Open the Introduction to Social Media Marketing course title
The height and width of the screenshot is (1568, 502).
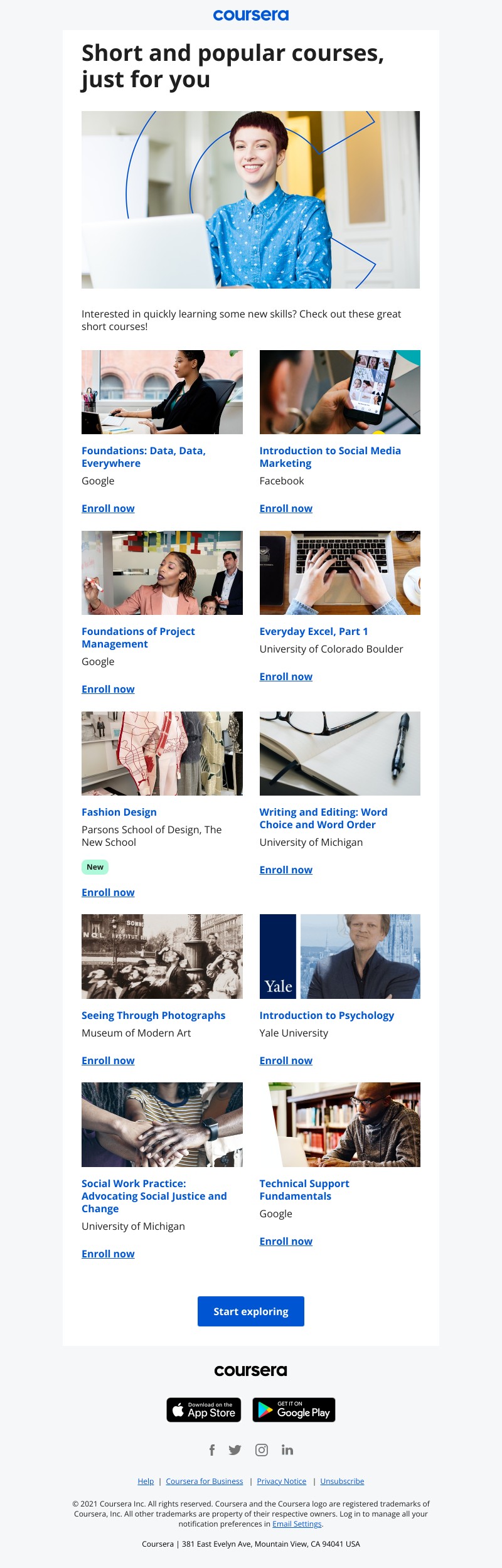[329, 457]
